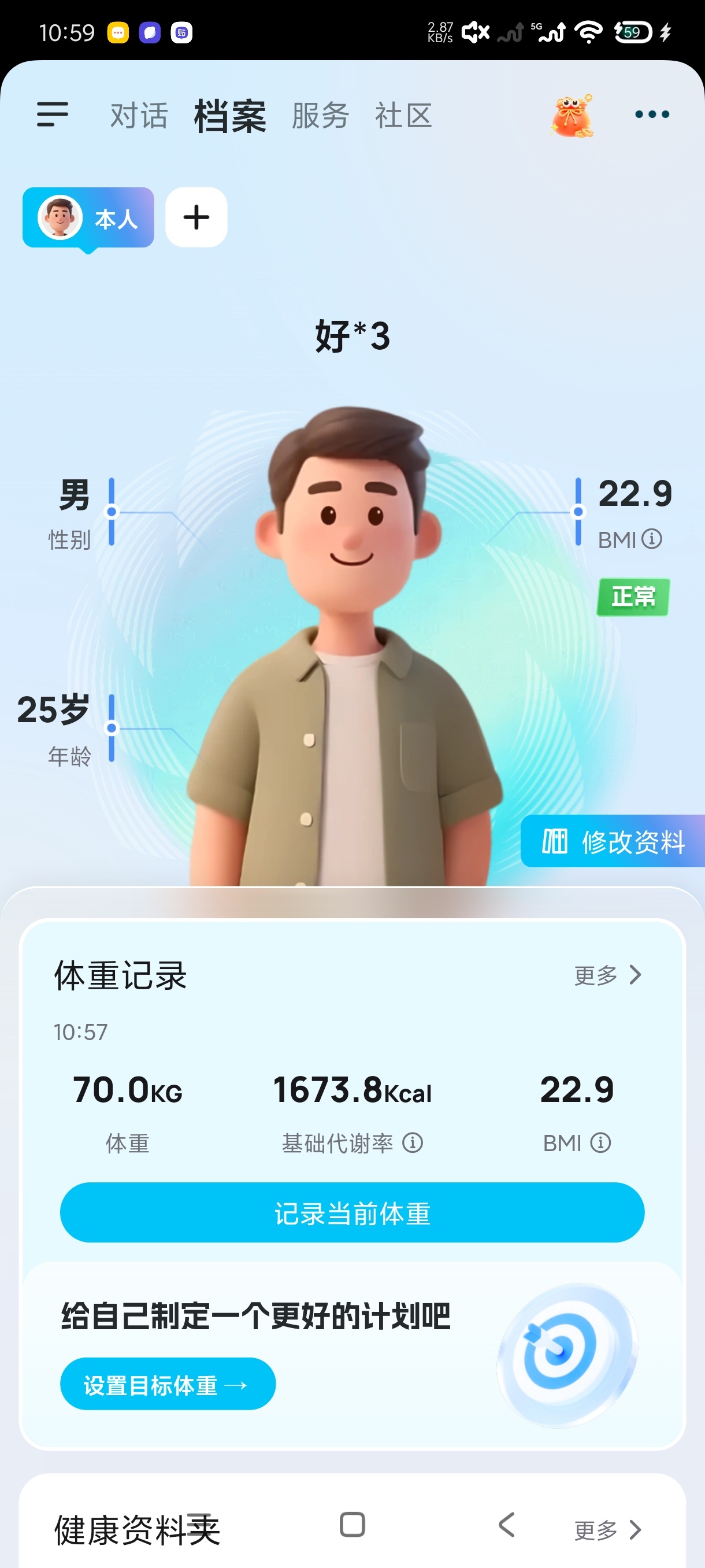Open the three-dot more options menu
This screenshot has height=1568, width=705.
tap(652, 114)
